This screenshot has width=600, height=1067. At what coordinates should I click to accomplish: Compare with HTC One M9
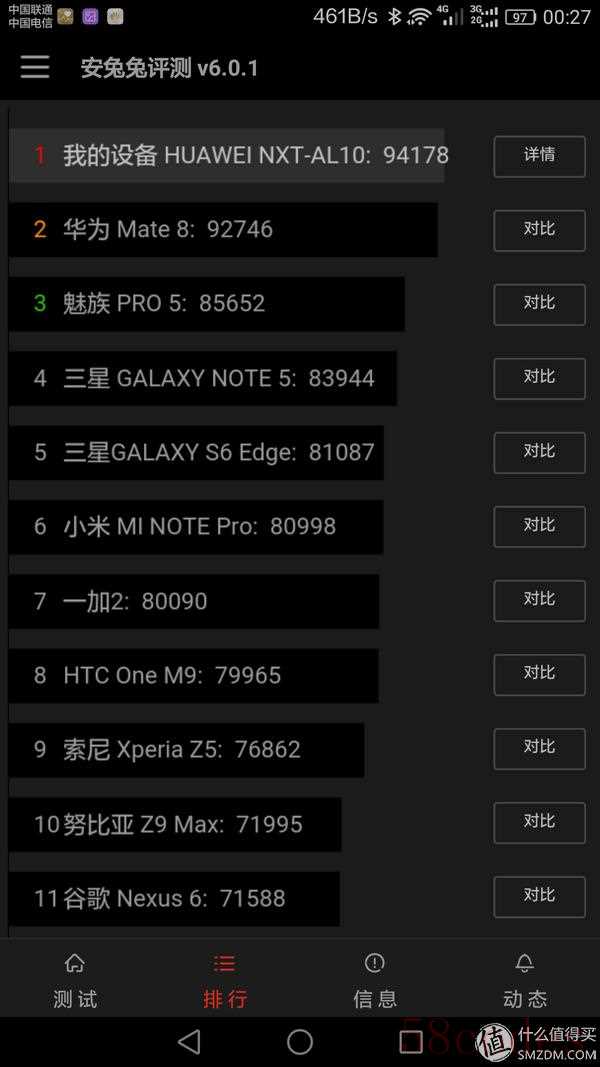(539, 675)
